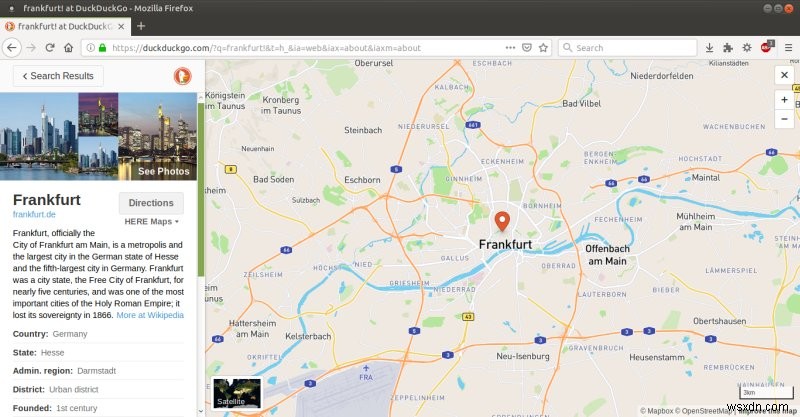The width and height of the screenshot is (800, 417).
Task: Expand the HERE Maps provider dropdown
Action: point(152,221)
